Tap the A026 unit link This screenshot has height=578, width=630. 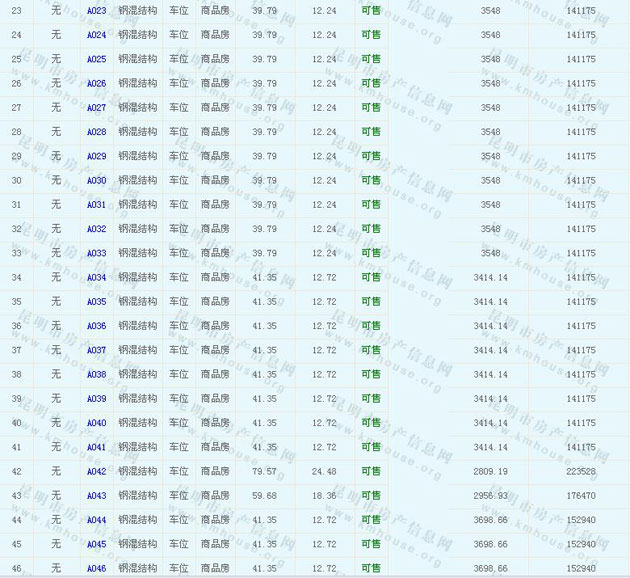96,83
